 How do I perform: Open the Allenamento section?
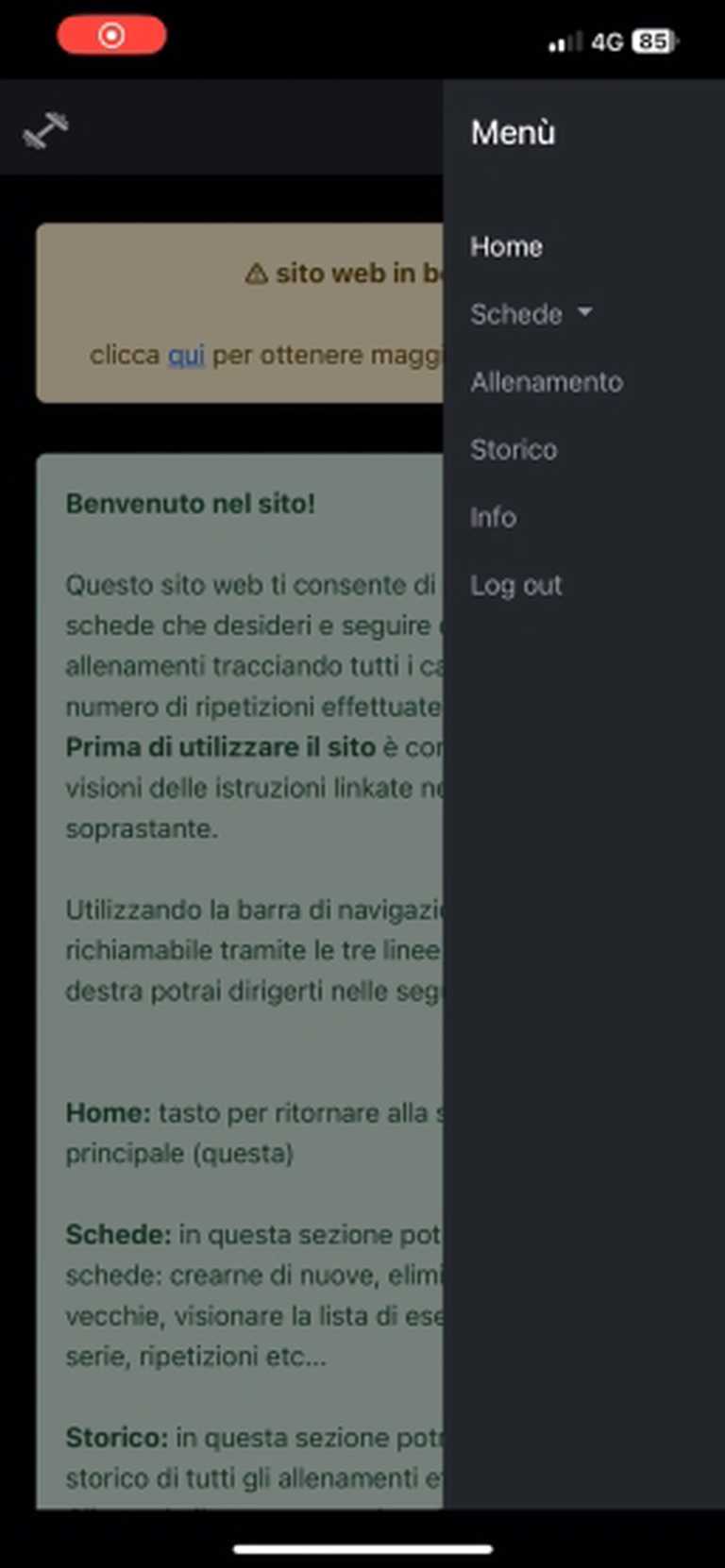(547, 382)
